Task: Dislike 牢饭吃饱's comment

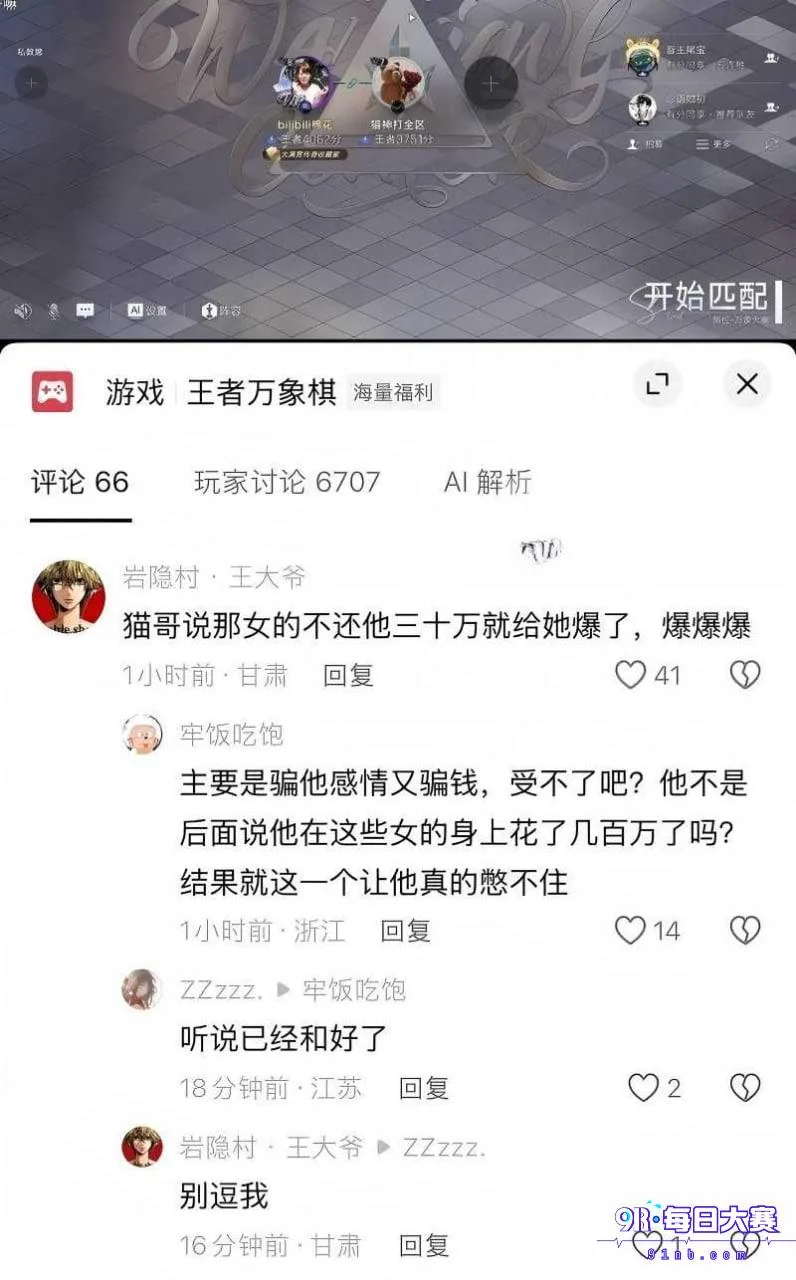Action: coord(745,931)
